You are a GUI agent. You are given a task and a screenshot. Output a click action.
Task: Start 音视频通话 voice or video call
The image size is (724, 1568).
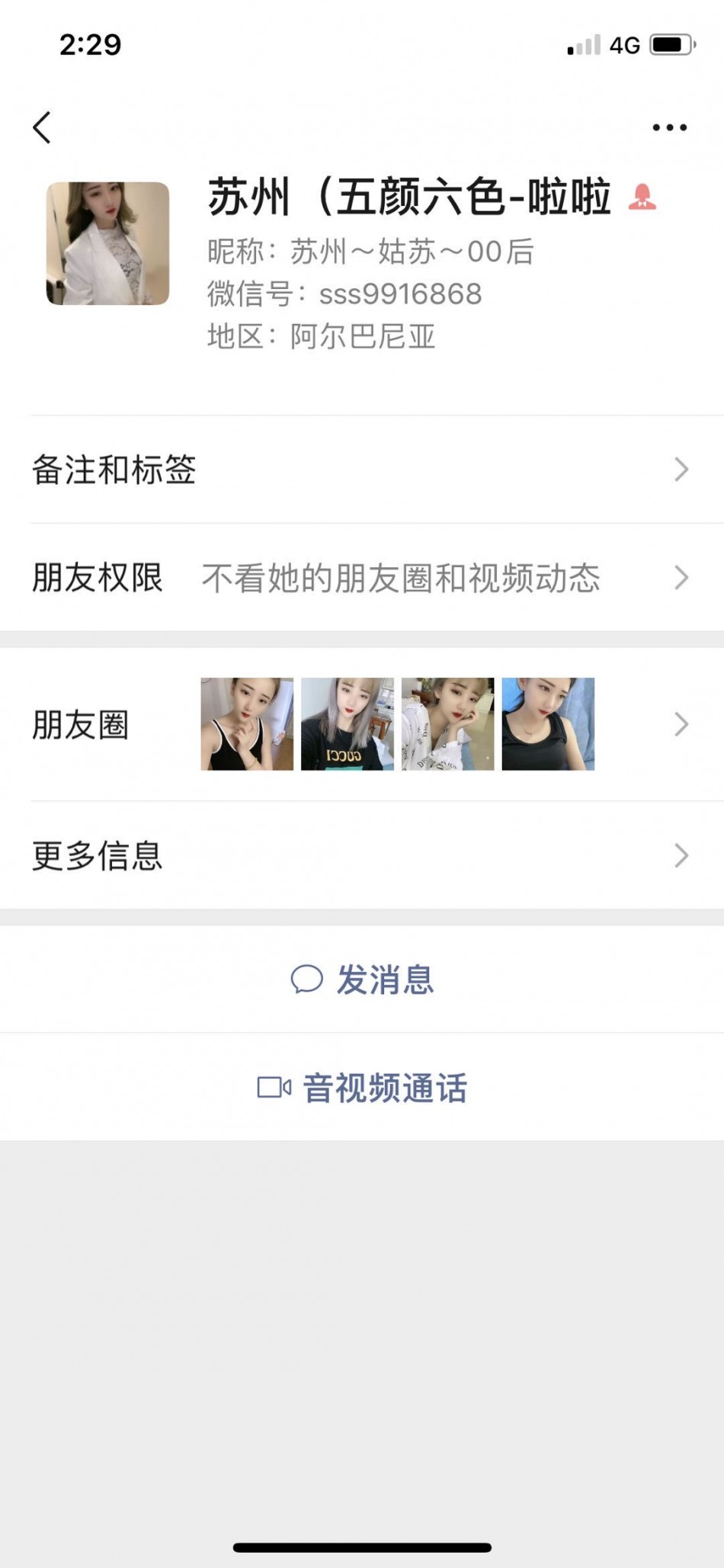pos(362,1088)
